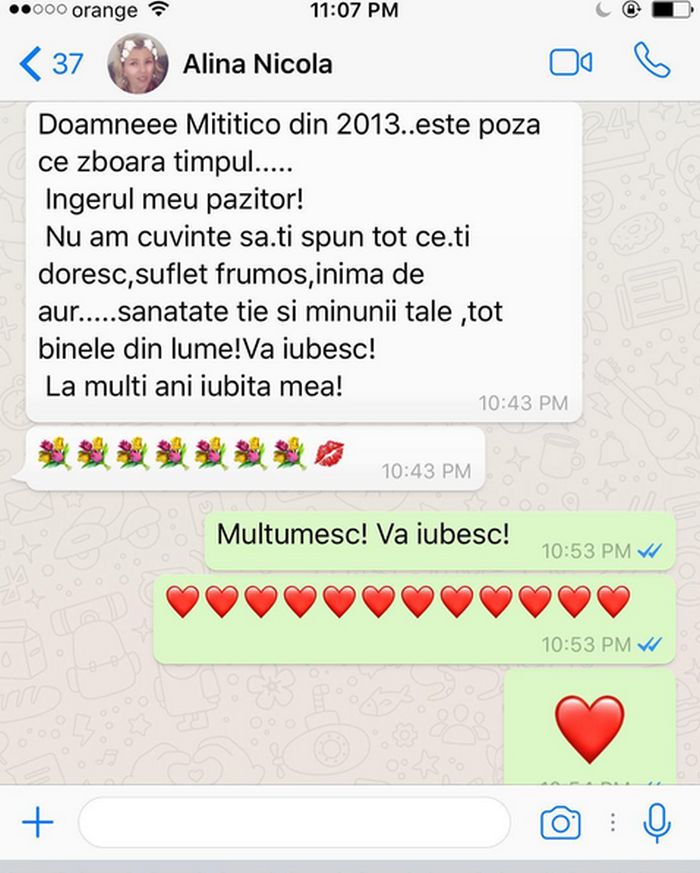The image size is (700, 873).
Task: Start a video call with Alina Nicola
Action: pos(570,62)
